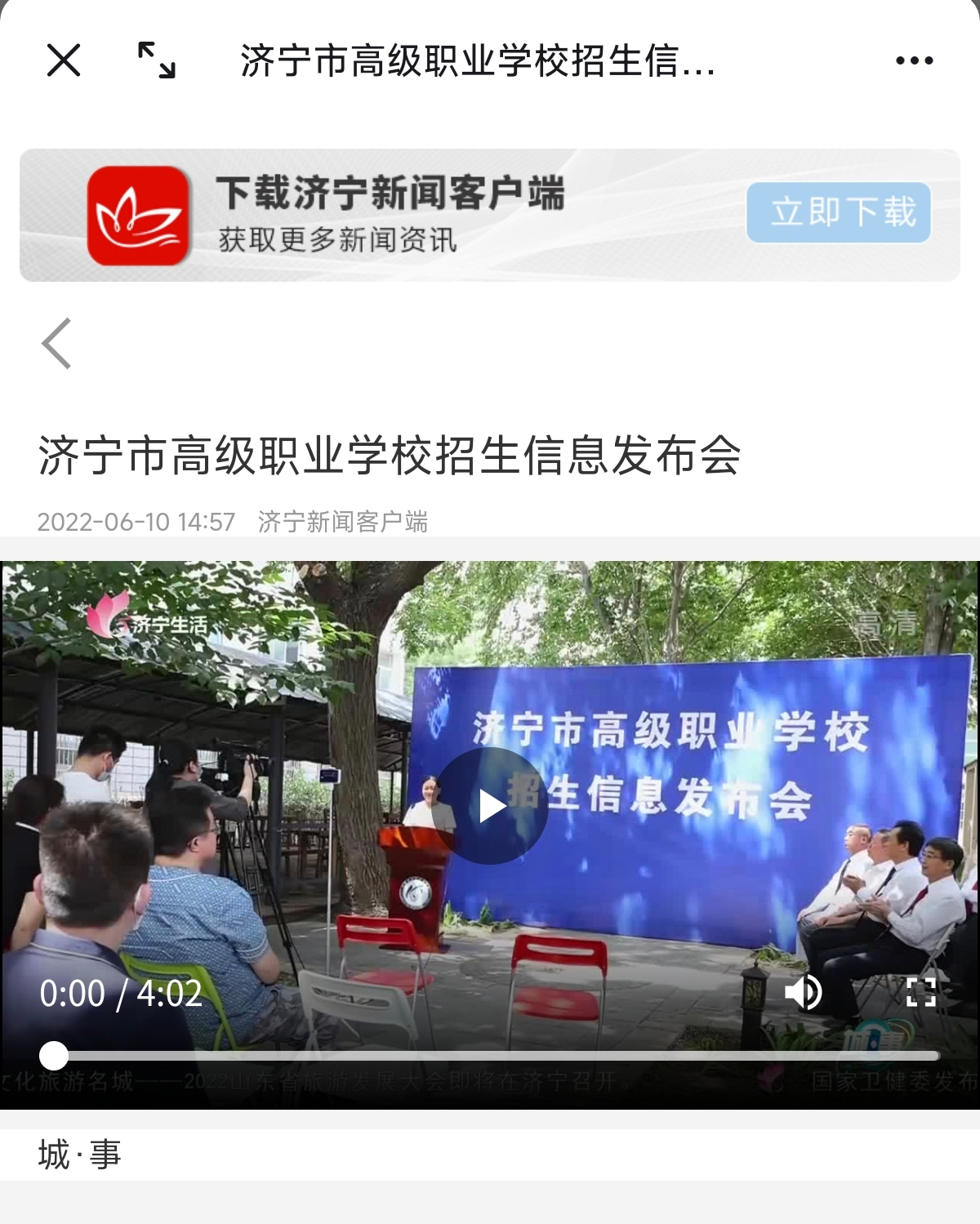
Task: Play the press conference video
Action: [491, 806]
